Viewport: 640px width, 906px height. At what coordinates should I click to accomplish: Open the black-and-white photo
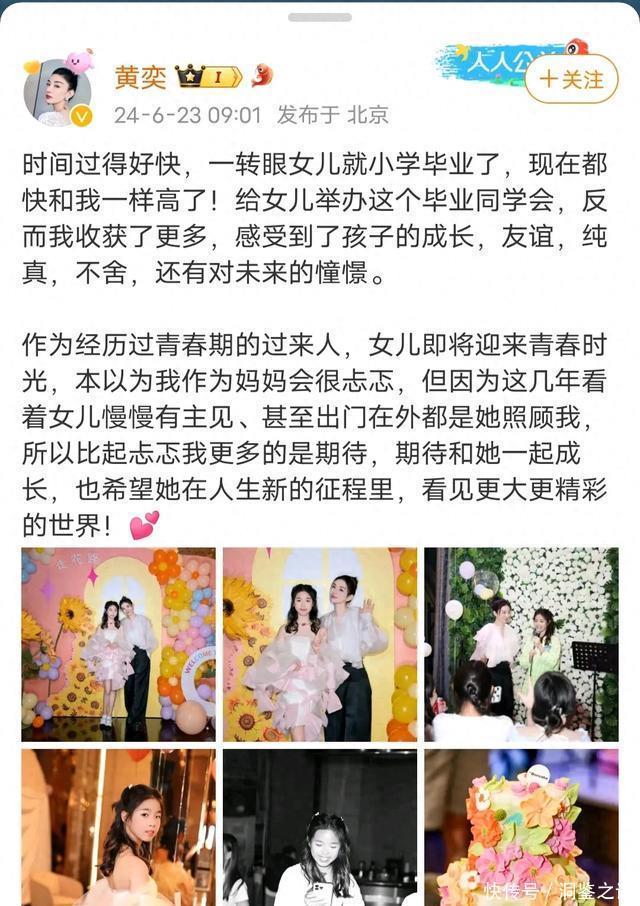tap(320, 827)
